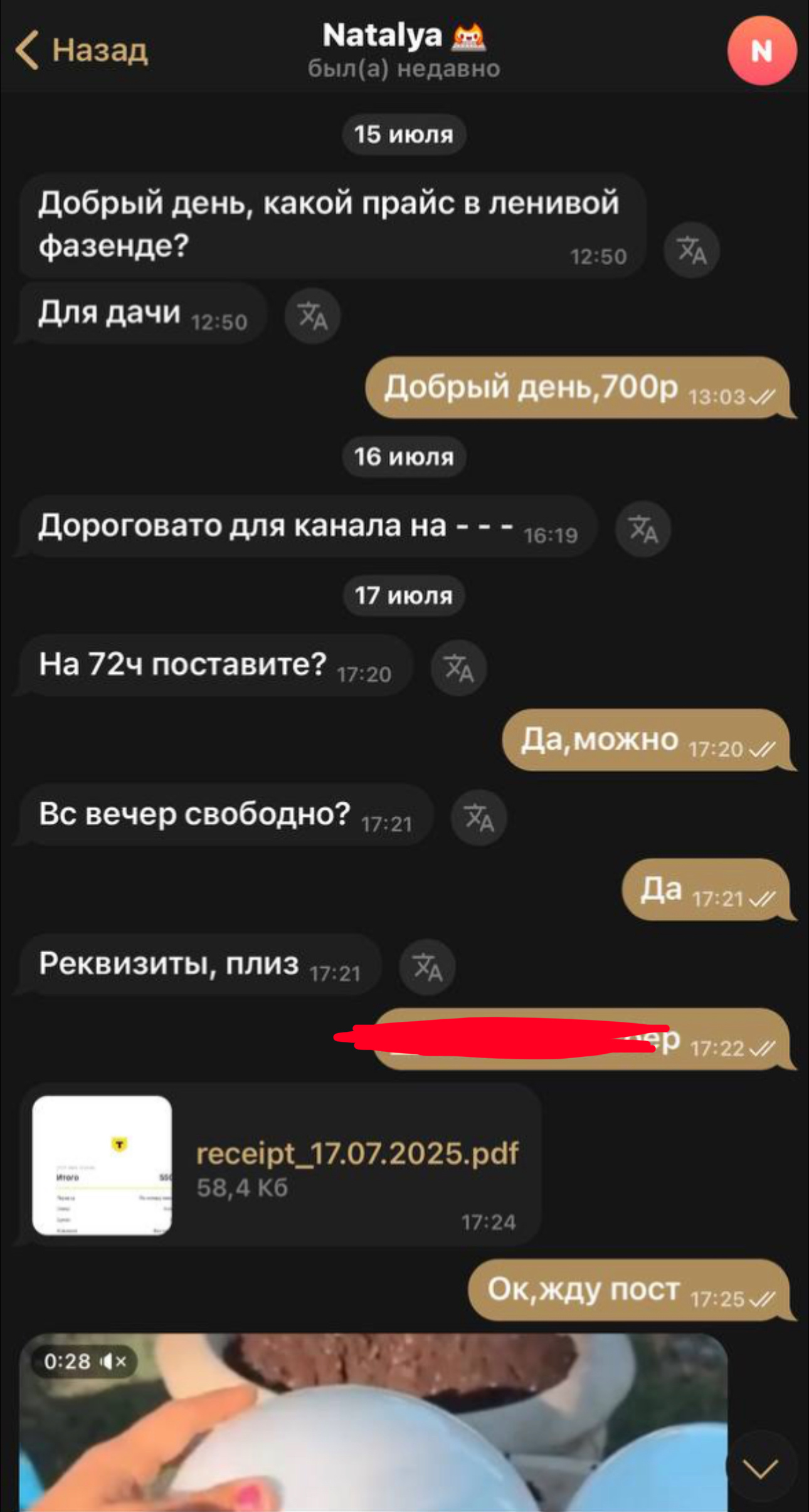
Task: Translate the 'Вс вечер свободно?' message
Action: 479,818
